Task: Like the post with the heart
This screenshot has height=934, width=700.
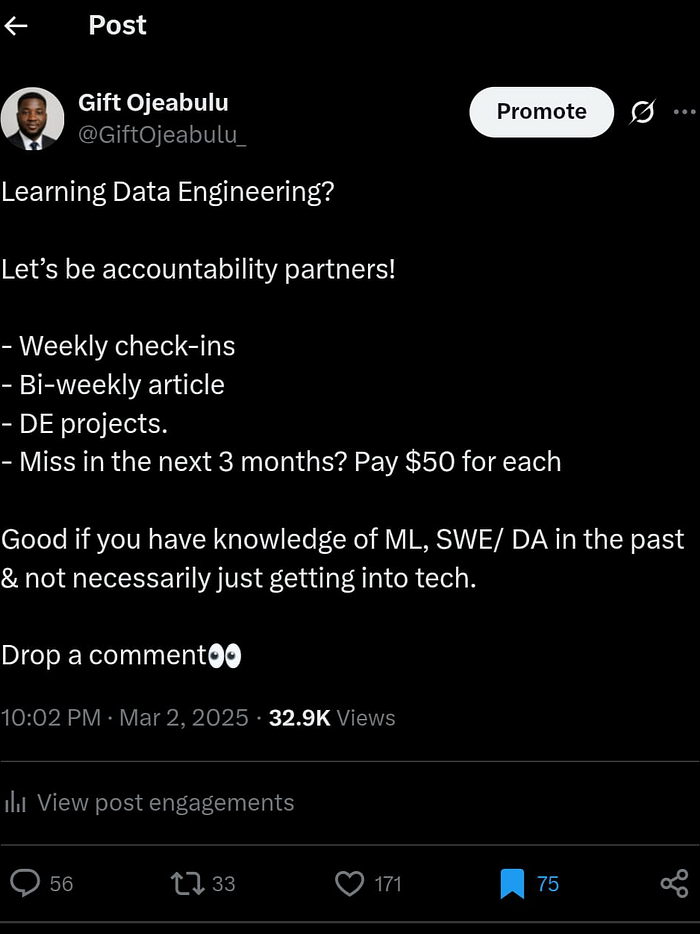Action: pyautogui.click(x=349, y=883)
